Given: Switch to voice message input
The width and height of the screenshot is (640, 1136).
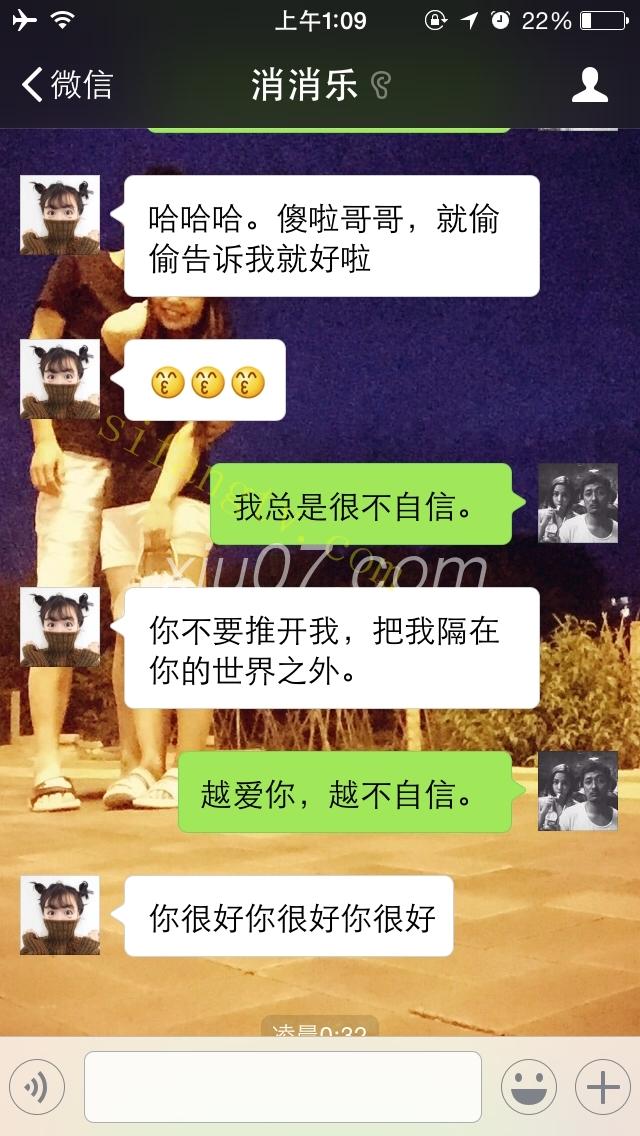Looking at the screenshot, I should [x=37, y=1087].
